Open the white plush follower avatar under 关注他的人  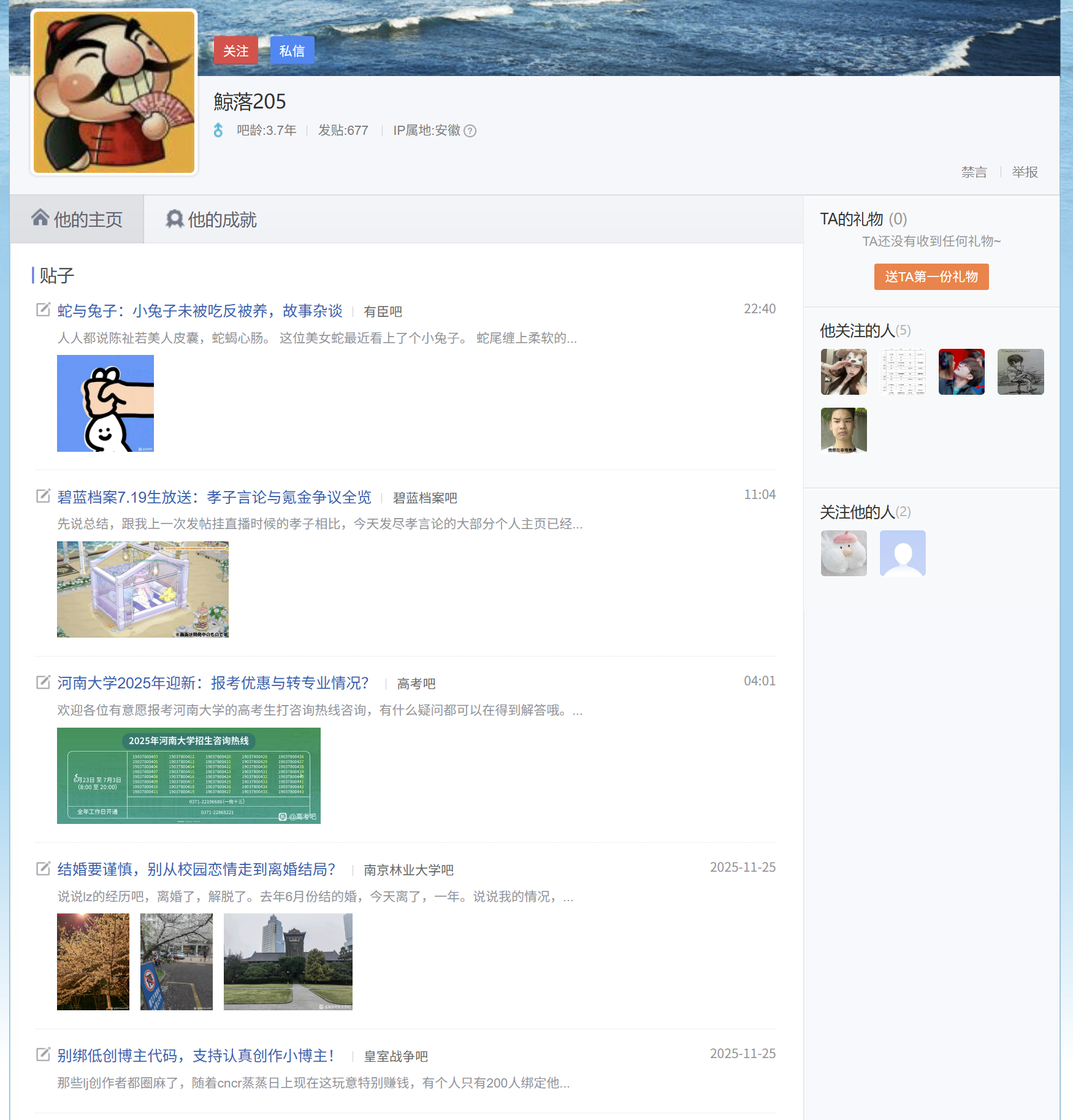[x=844, y=554]
